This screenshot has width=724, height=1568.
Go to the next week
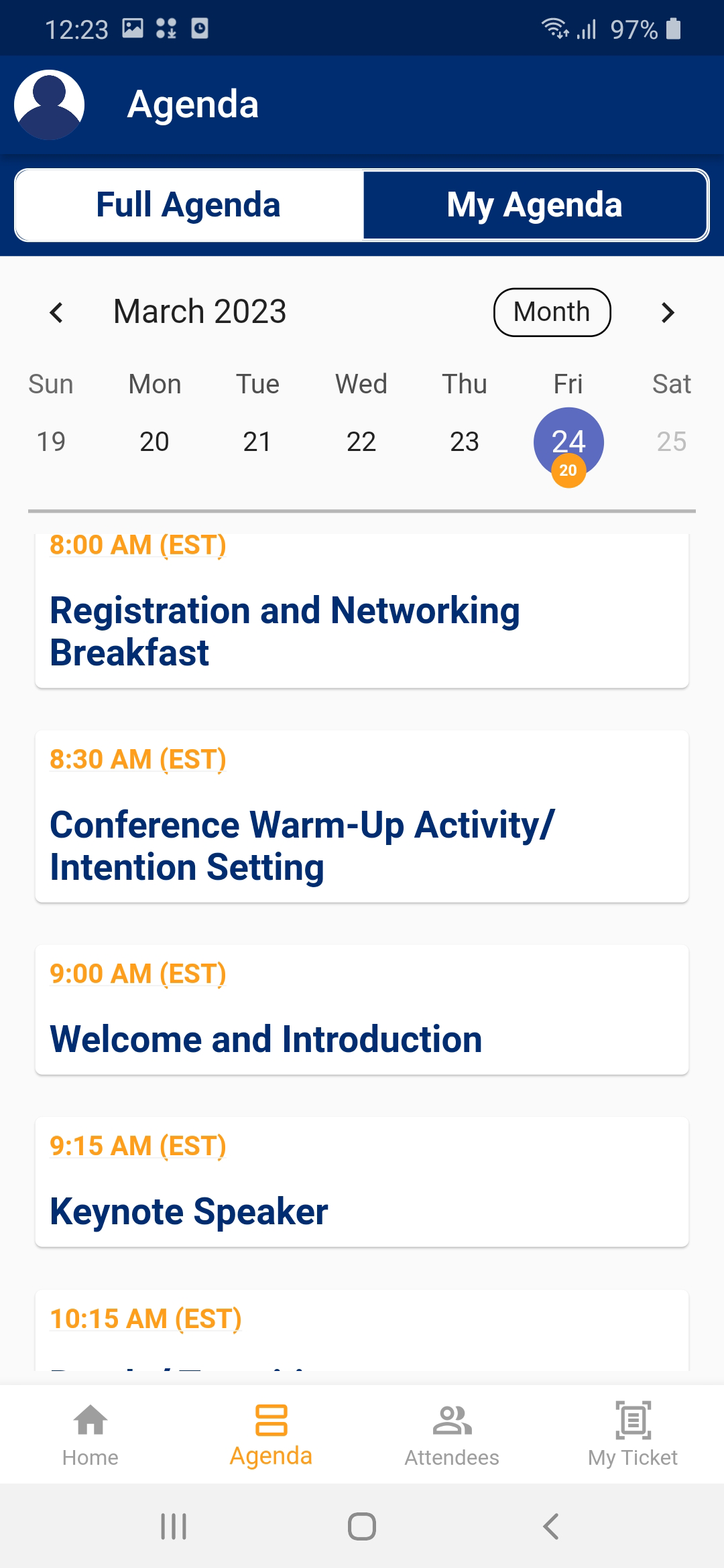click(x=667, y=312)
